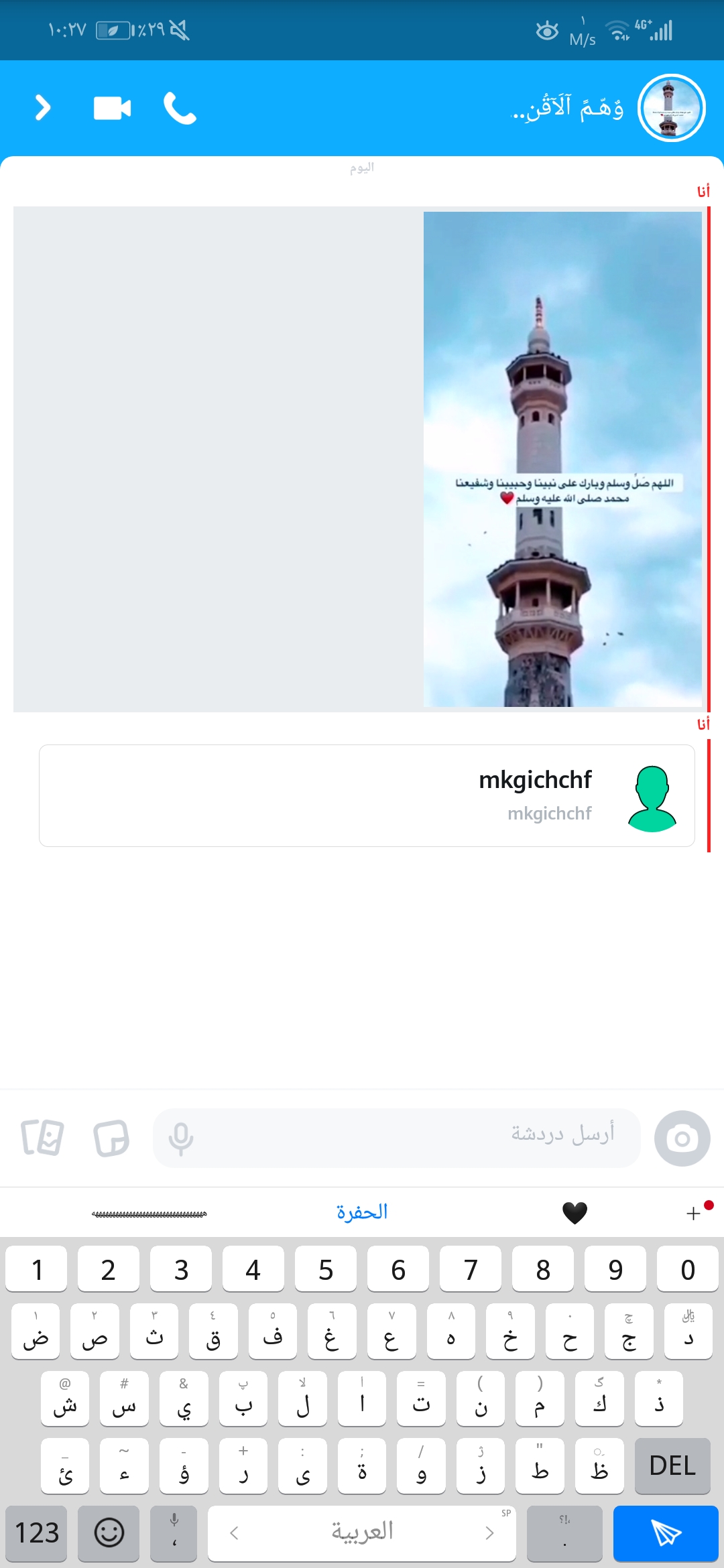Open the camera from chat bar
This screenshot has width=724, height=1568.
coord(682,1138)
